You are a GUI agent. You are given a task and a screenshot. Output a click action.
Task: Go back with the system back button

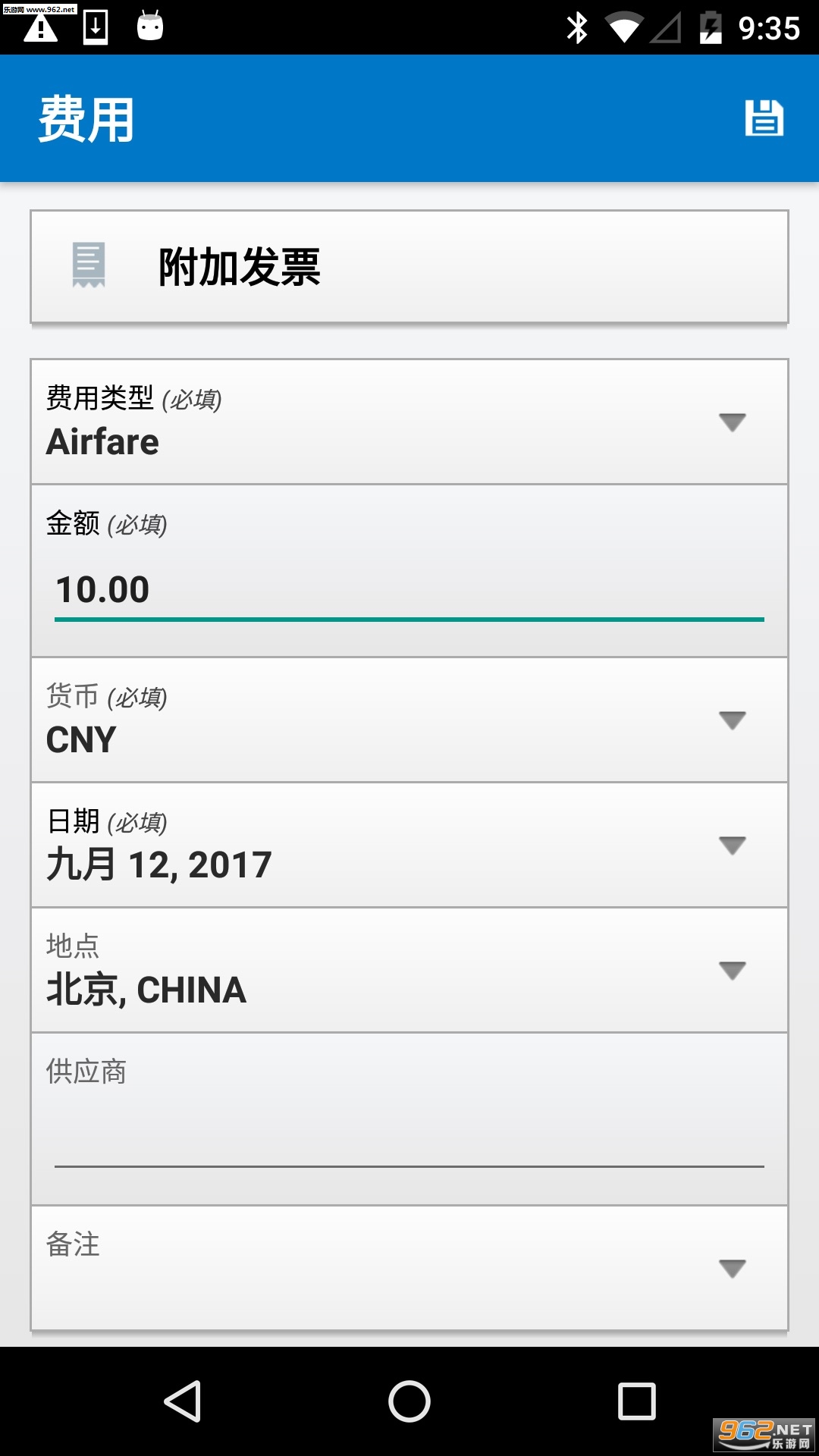182,1401
